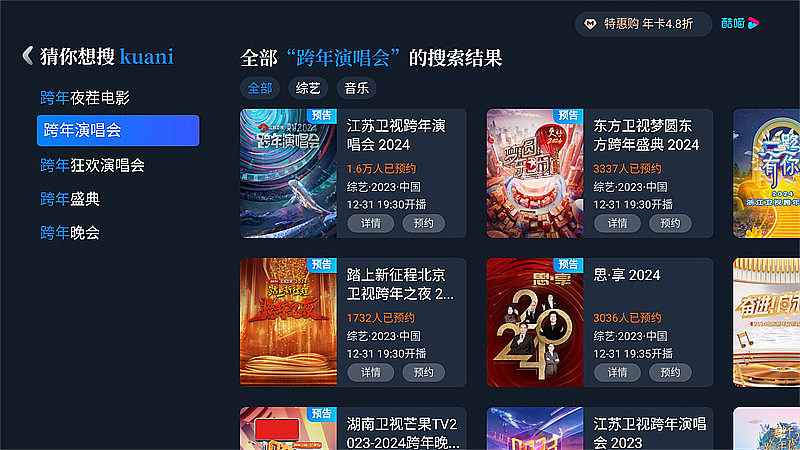Select the 跨年晚会 suggestion
This screenshot has width=800, height=450.
70,233
